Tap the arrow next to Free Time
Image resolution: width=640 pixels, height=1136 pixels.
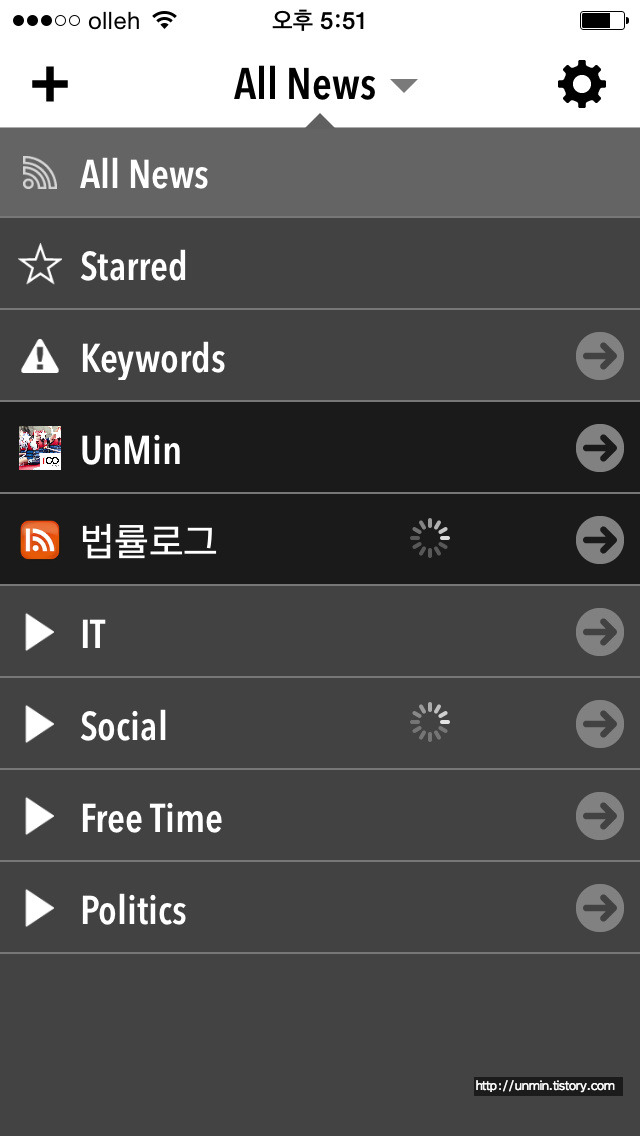point(600,816)
